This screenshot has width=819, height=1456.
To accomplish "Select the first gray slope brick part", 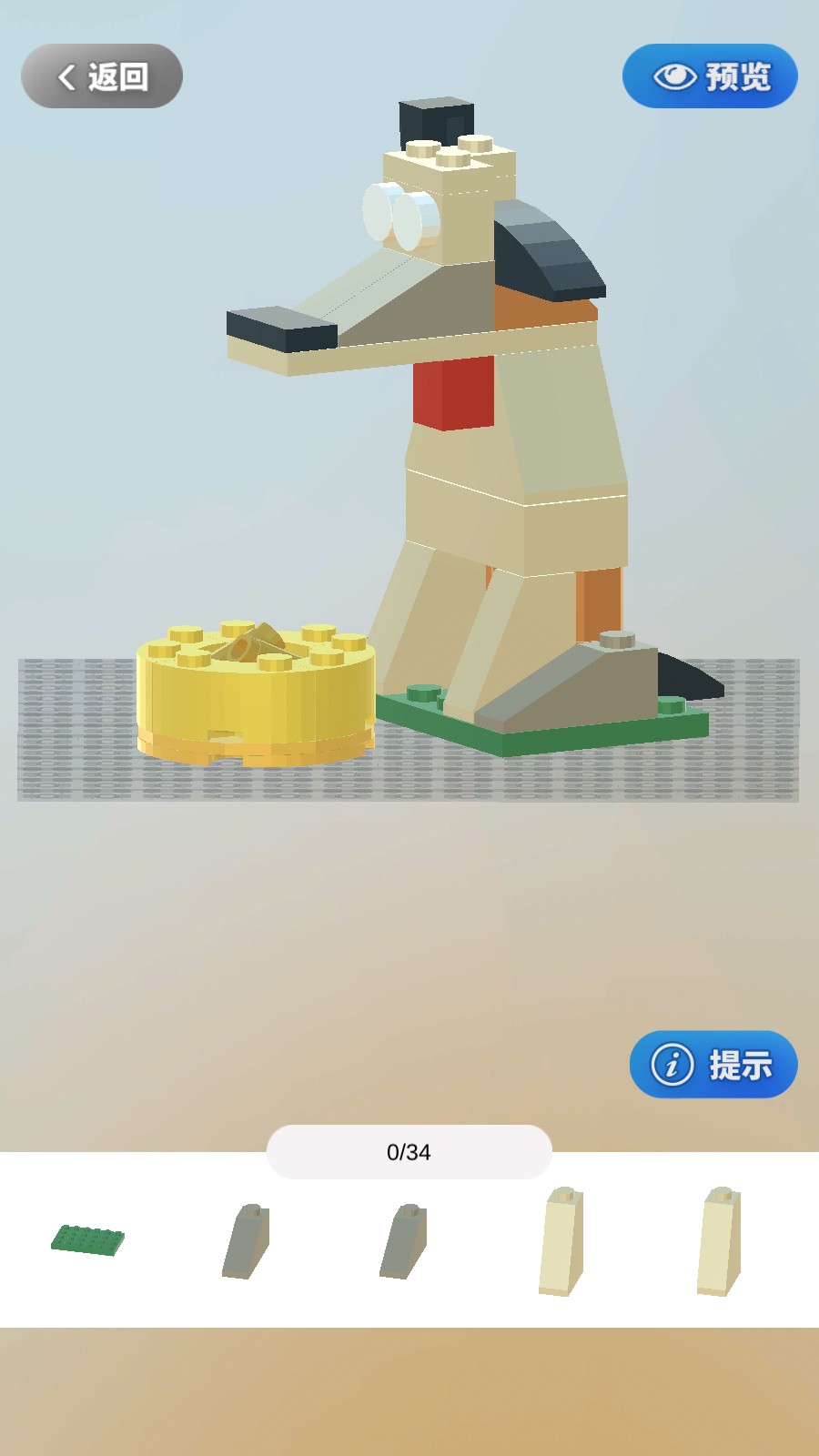I will [246, 1240].
